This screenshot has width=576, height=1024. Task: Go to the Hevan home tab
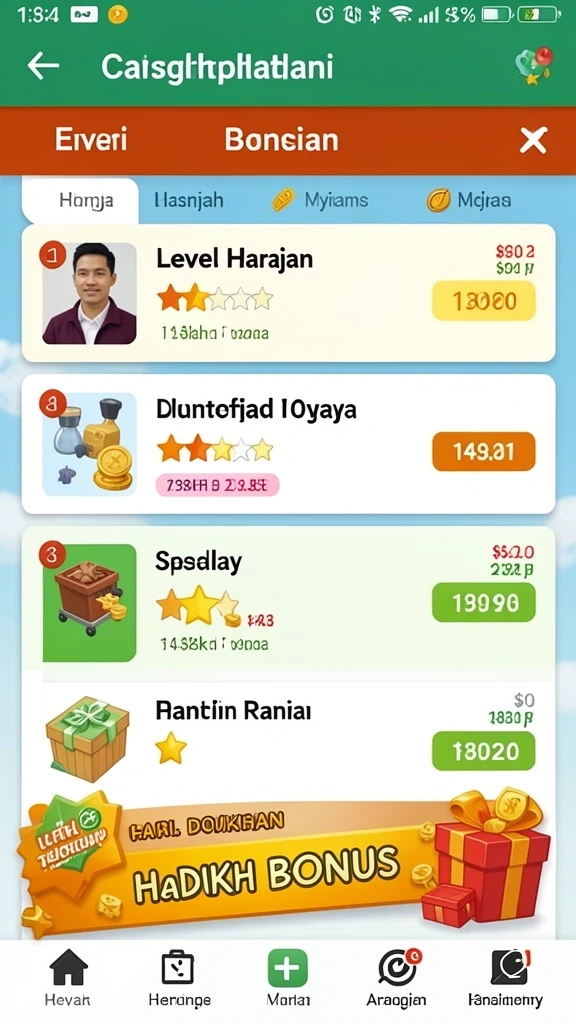click(x=68, y=978)
